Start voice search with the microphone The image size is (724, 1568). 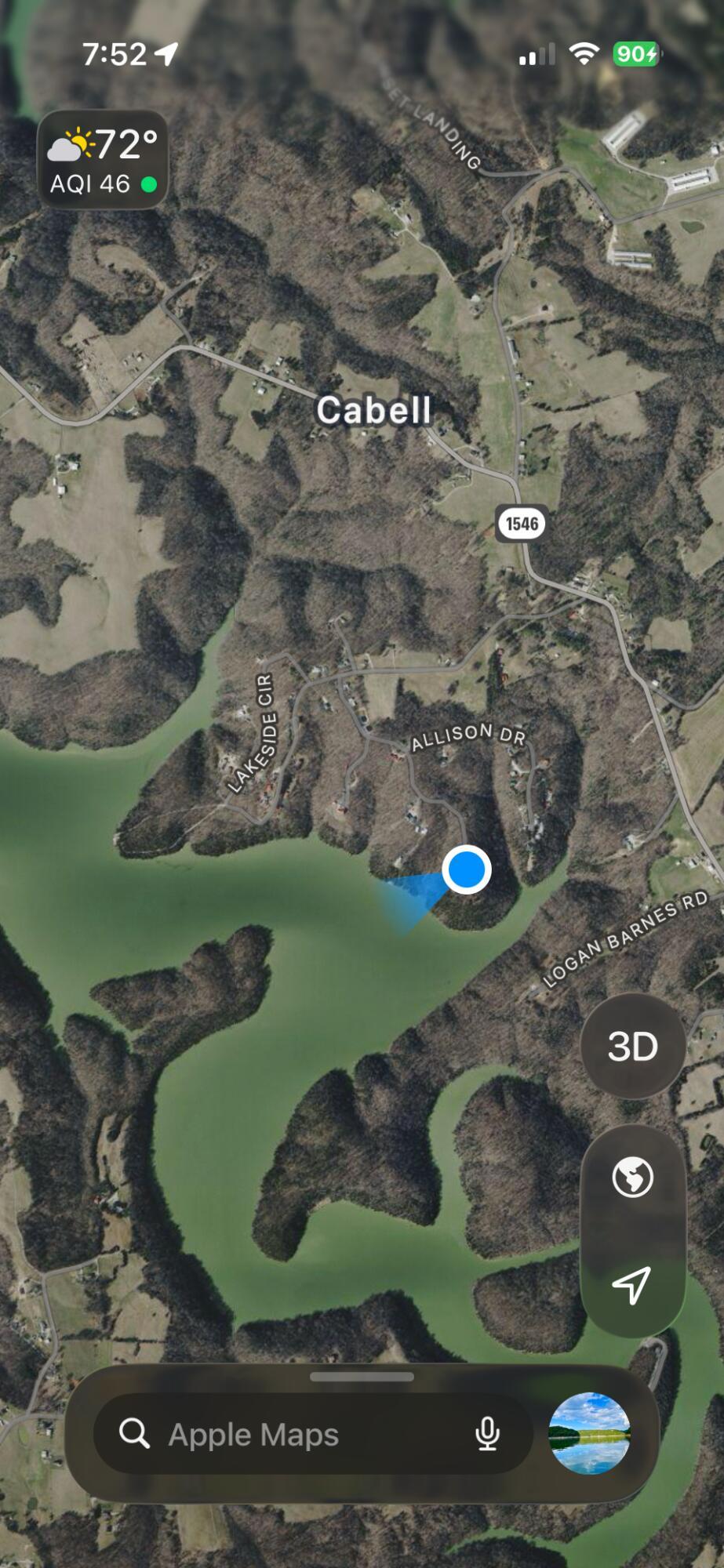click(487, 1434)
